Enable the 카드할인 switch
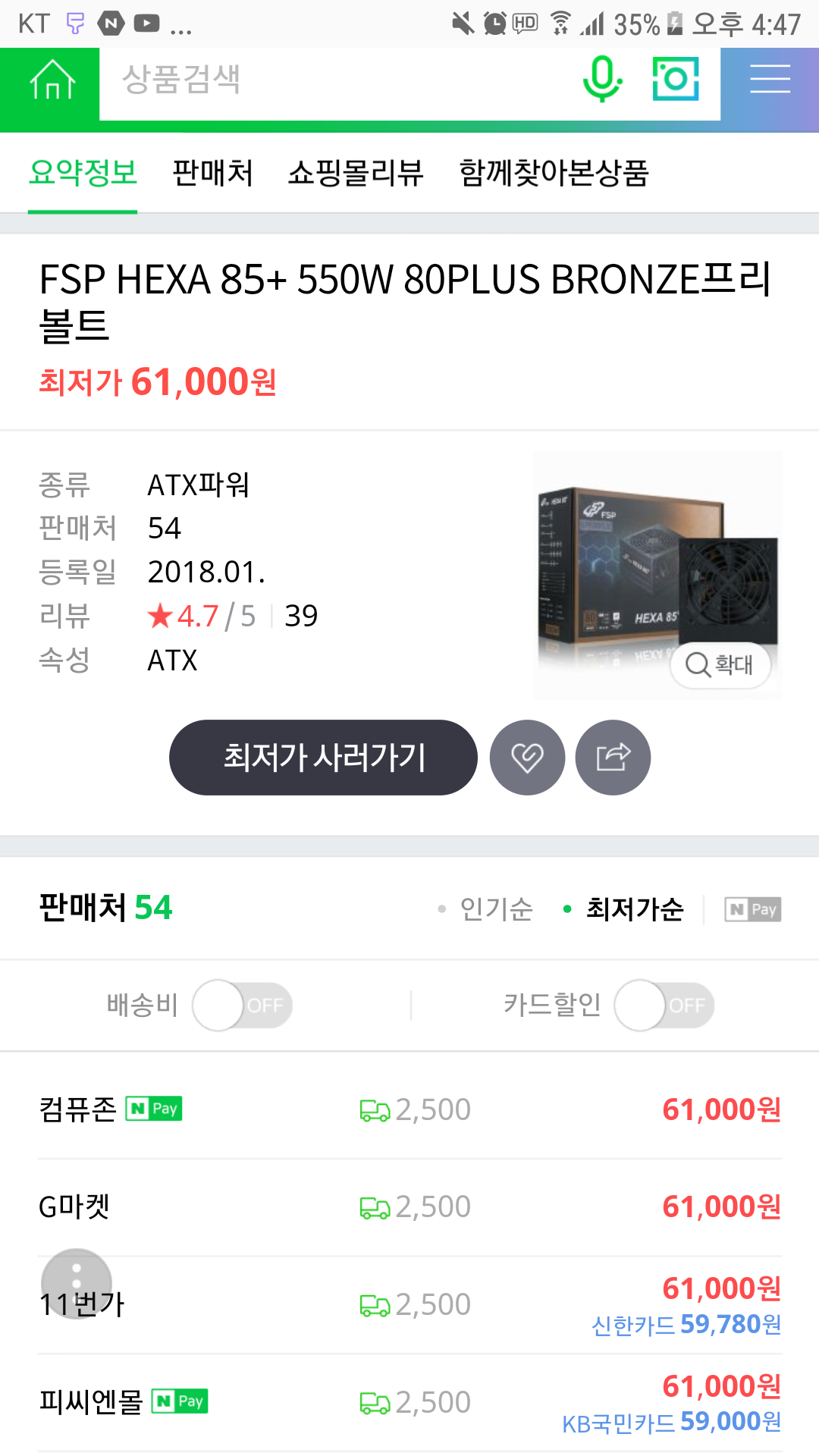Viewport: 819px width, 1456px height. pos(664,1006)
